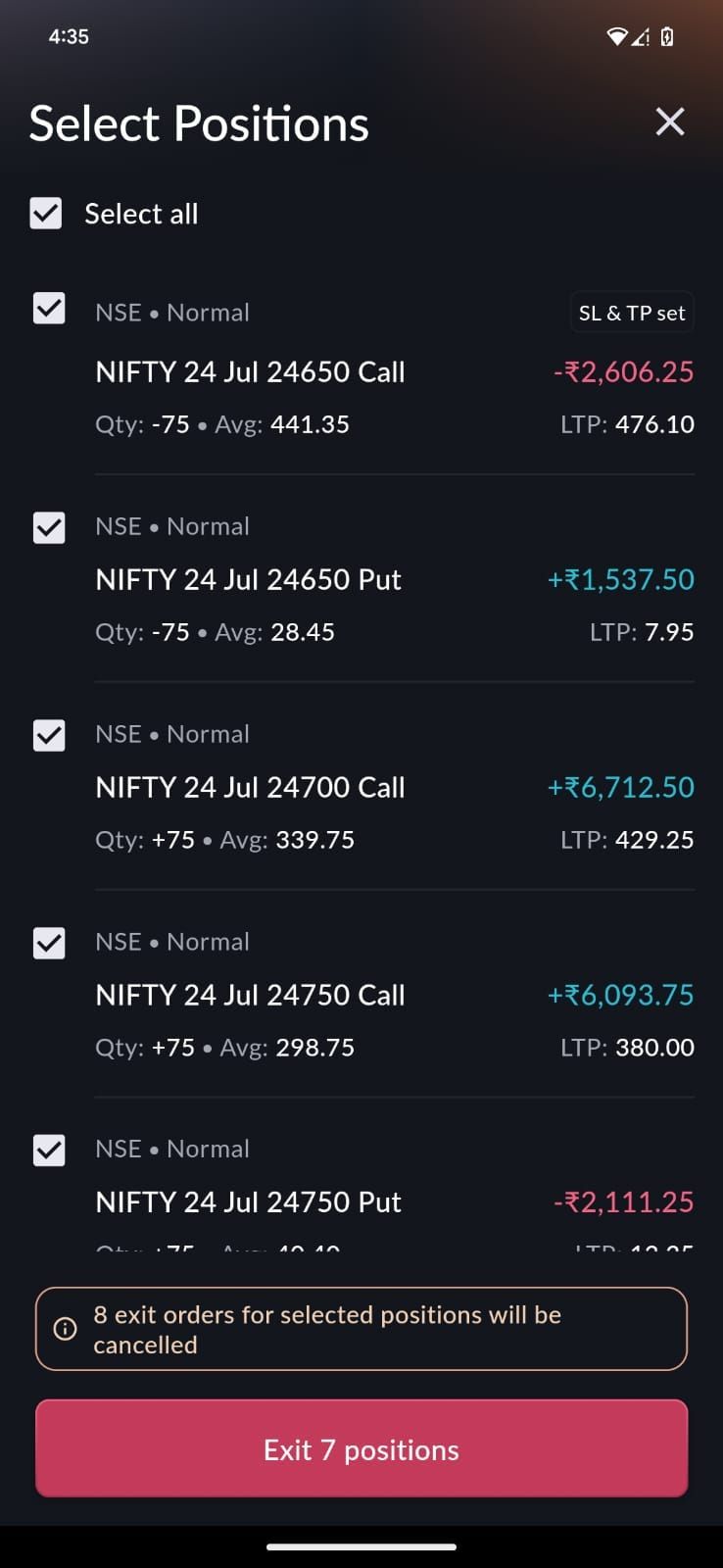Deselect NIFTY 24 Jul 24650 Put position
This screenshot has width=723, height=1568.
tap(49, 528)
